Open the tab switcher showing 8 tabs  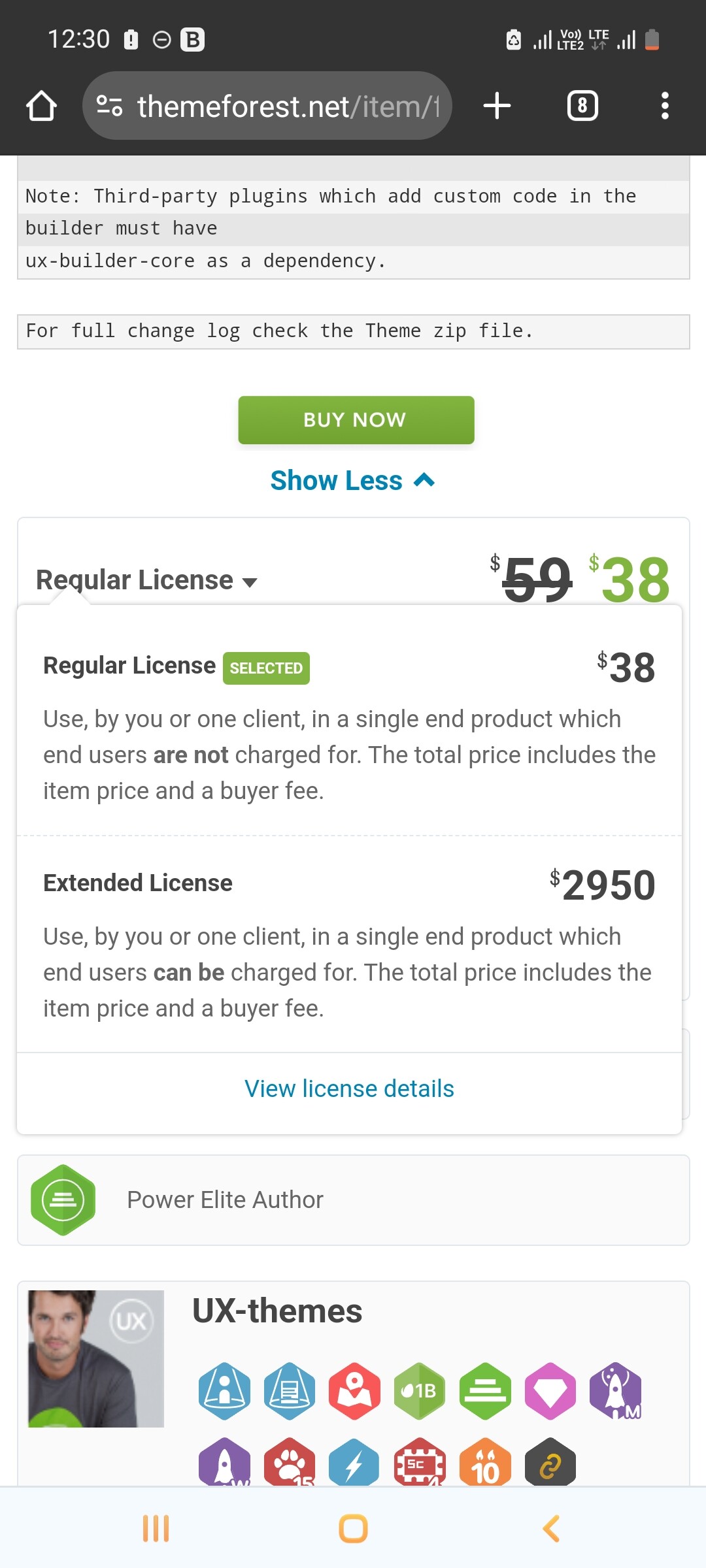[x=582, y=106]
